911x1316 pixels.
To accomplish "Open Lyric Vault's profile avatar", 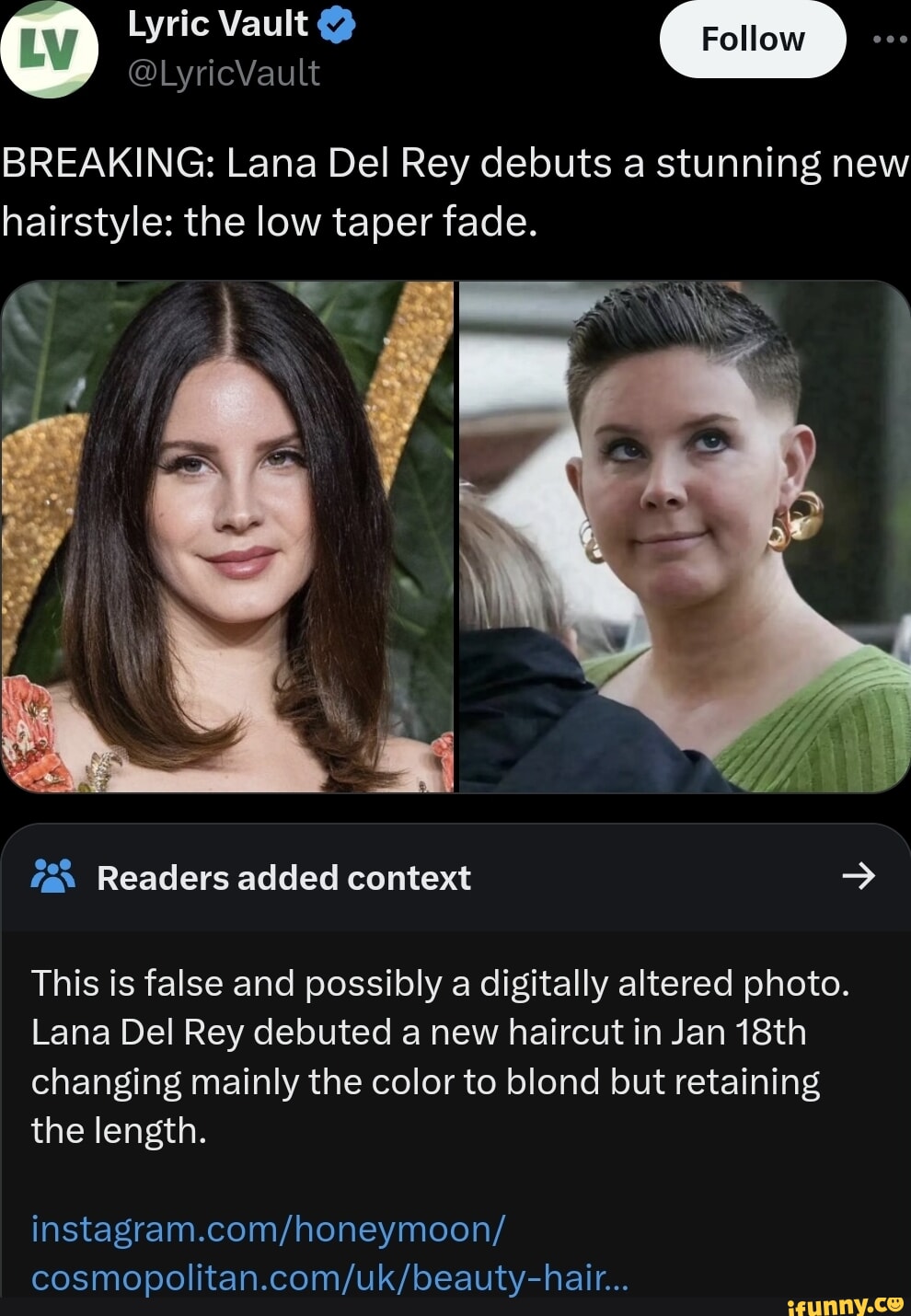I will (50, 49).
